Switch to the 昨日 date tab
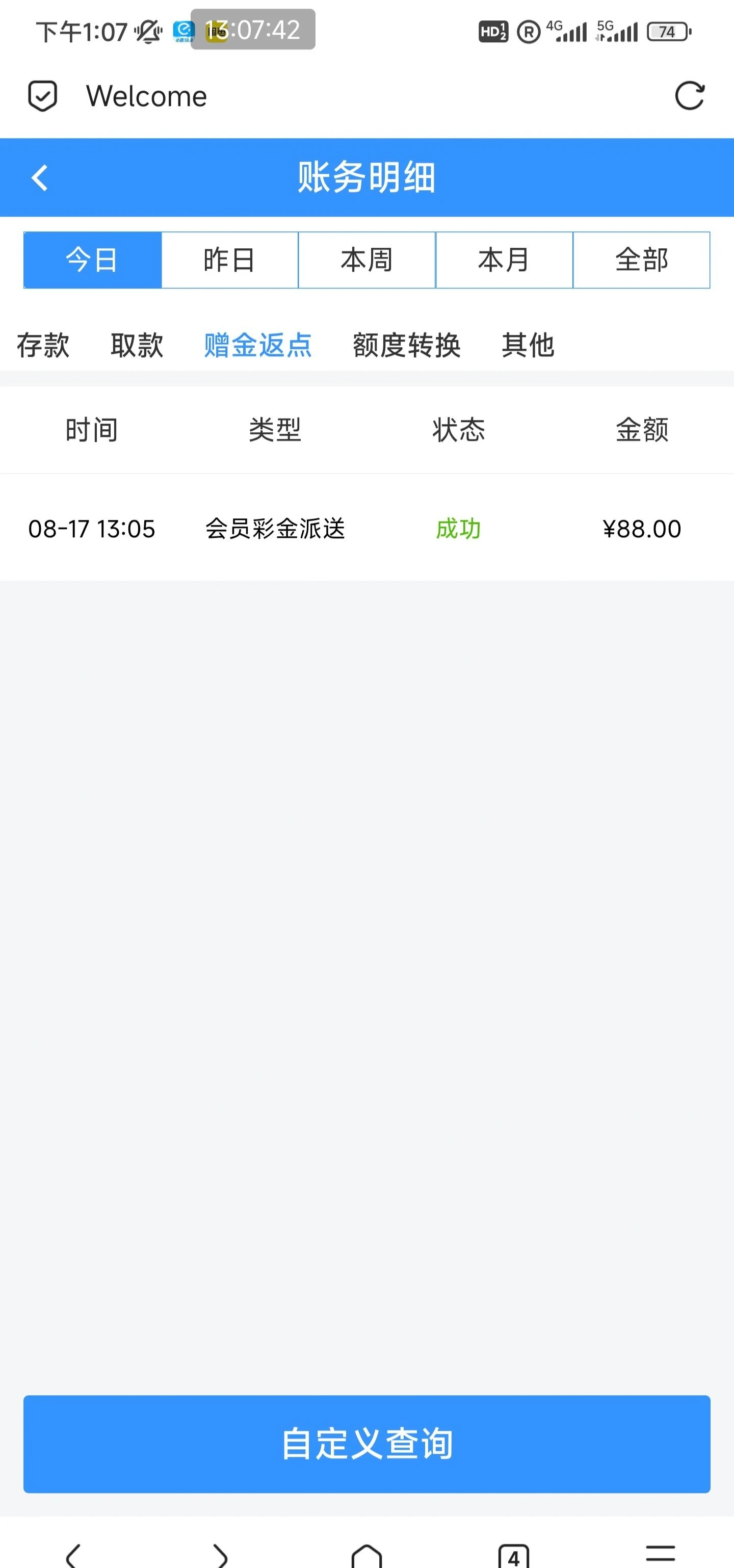The image size is (734, 1568). (229, 259)
